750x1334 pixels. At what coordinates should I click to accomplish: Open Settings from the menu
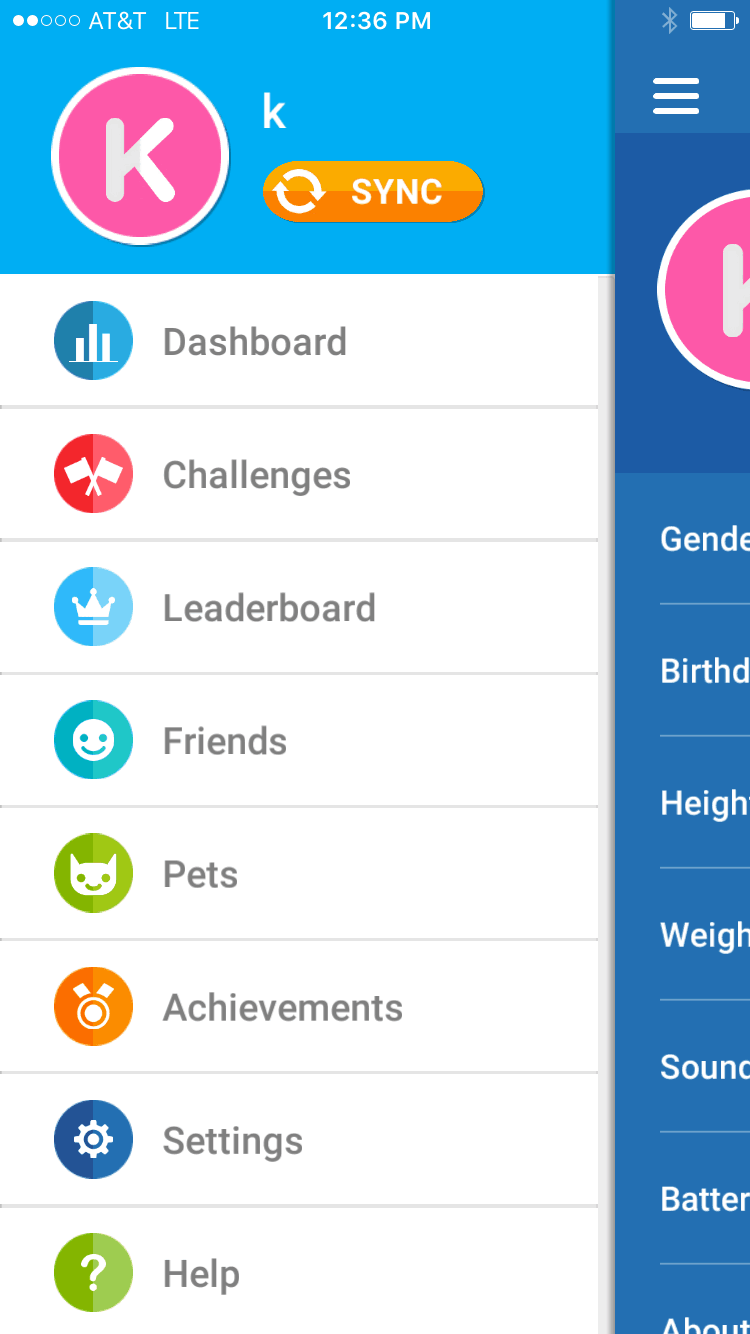click(x=299, y=1139)
